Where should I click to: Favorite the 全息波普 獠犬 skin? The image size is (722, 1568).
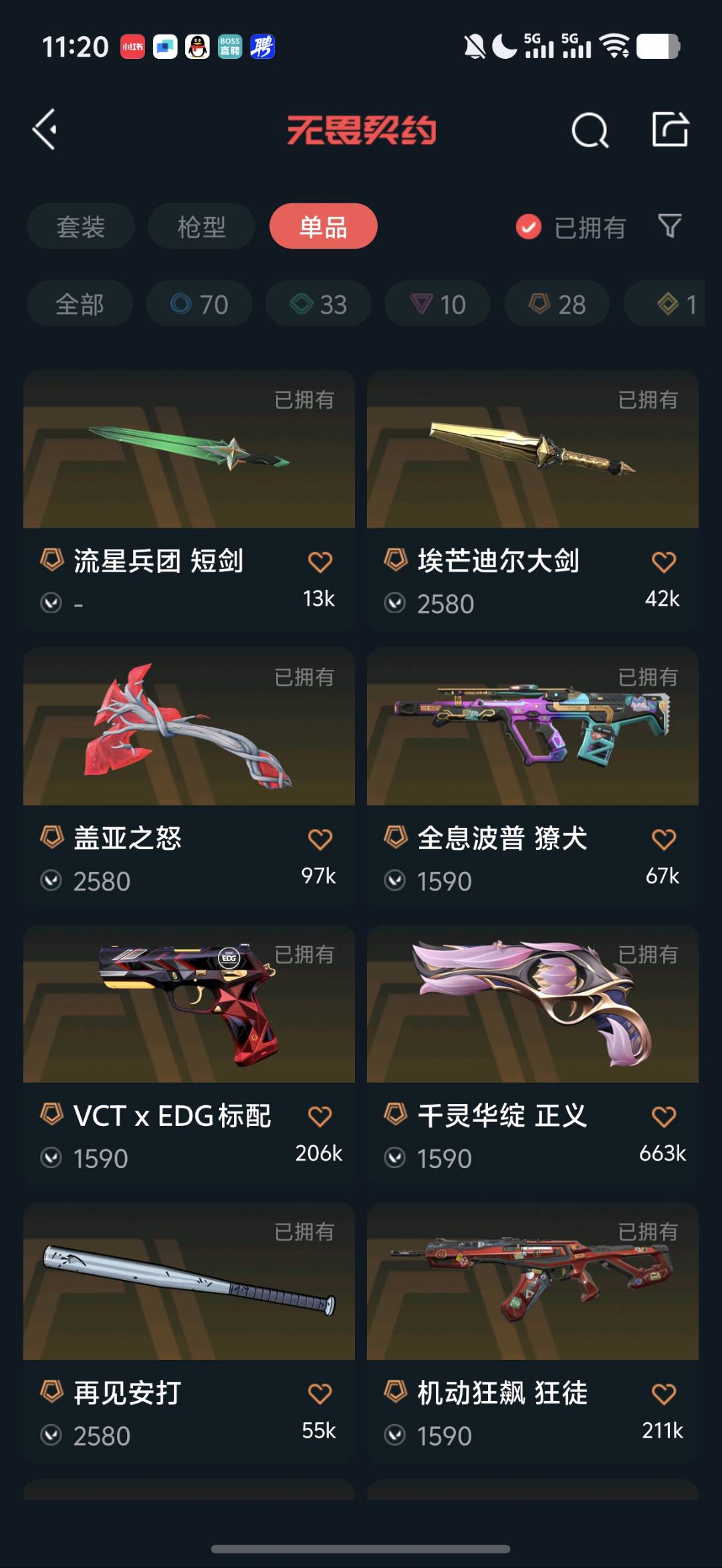coord(663,839)
